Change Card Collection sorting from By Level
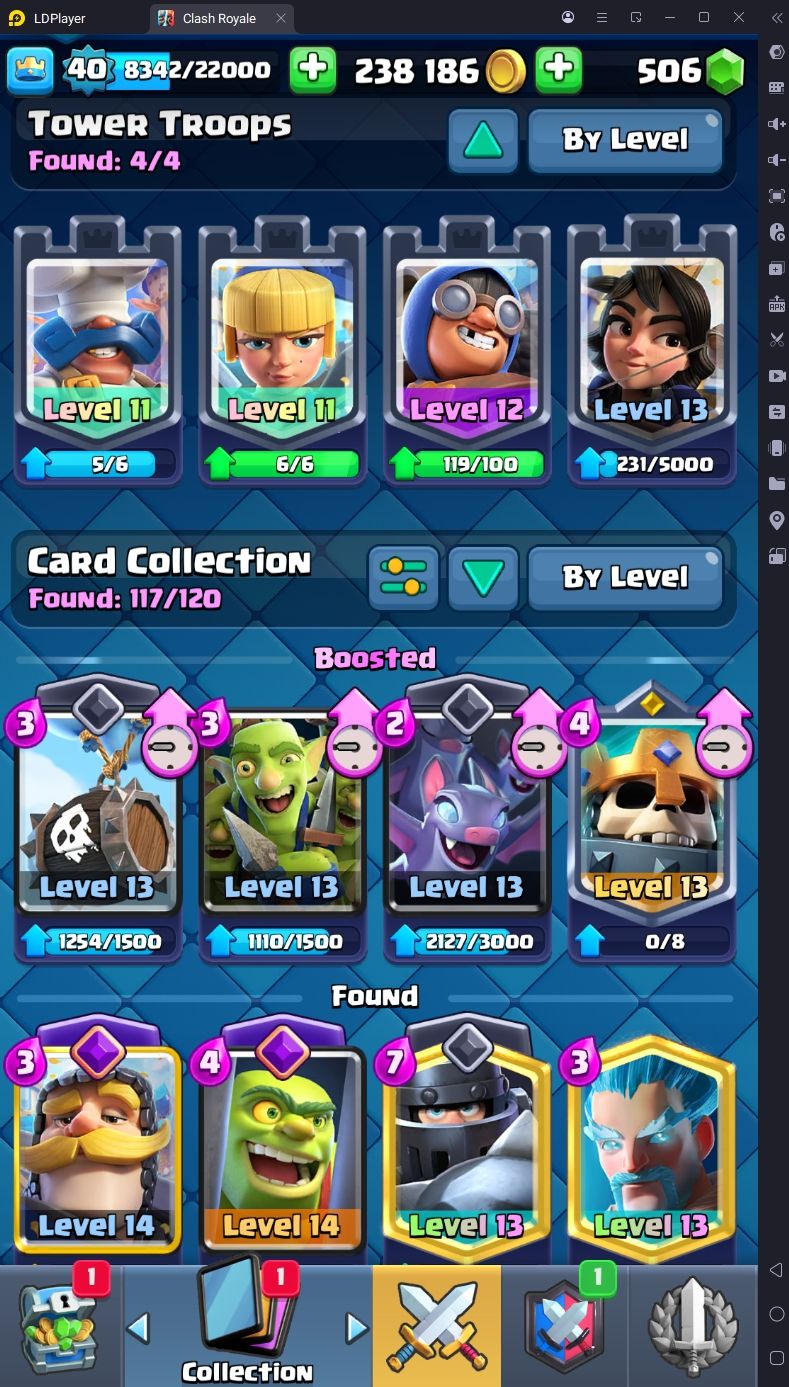Screen dimensions: 789x1387 [624, 577]
